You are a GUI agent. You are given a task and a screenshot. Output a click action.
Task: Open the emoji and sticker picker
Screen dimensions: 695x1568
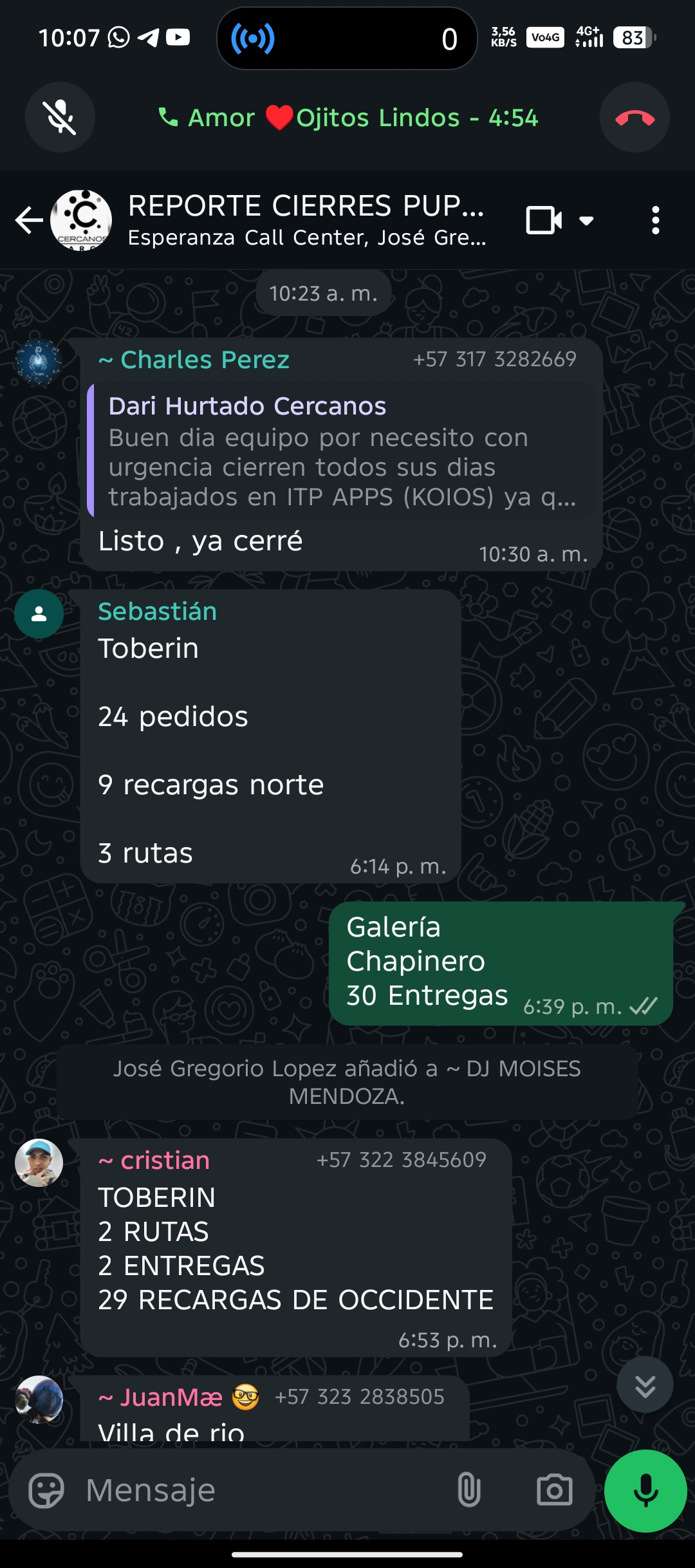47,1490
